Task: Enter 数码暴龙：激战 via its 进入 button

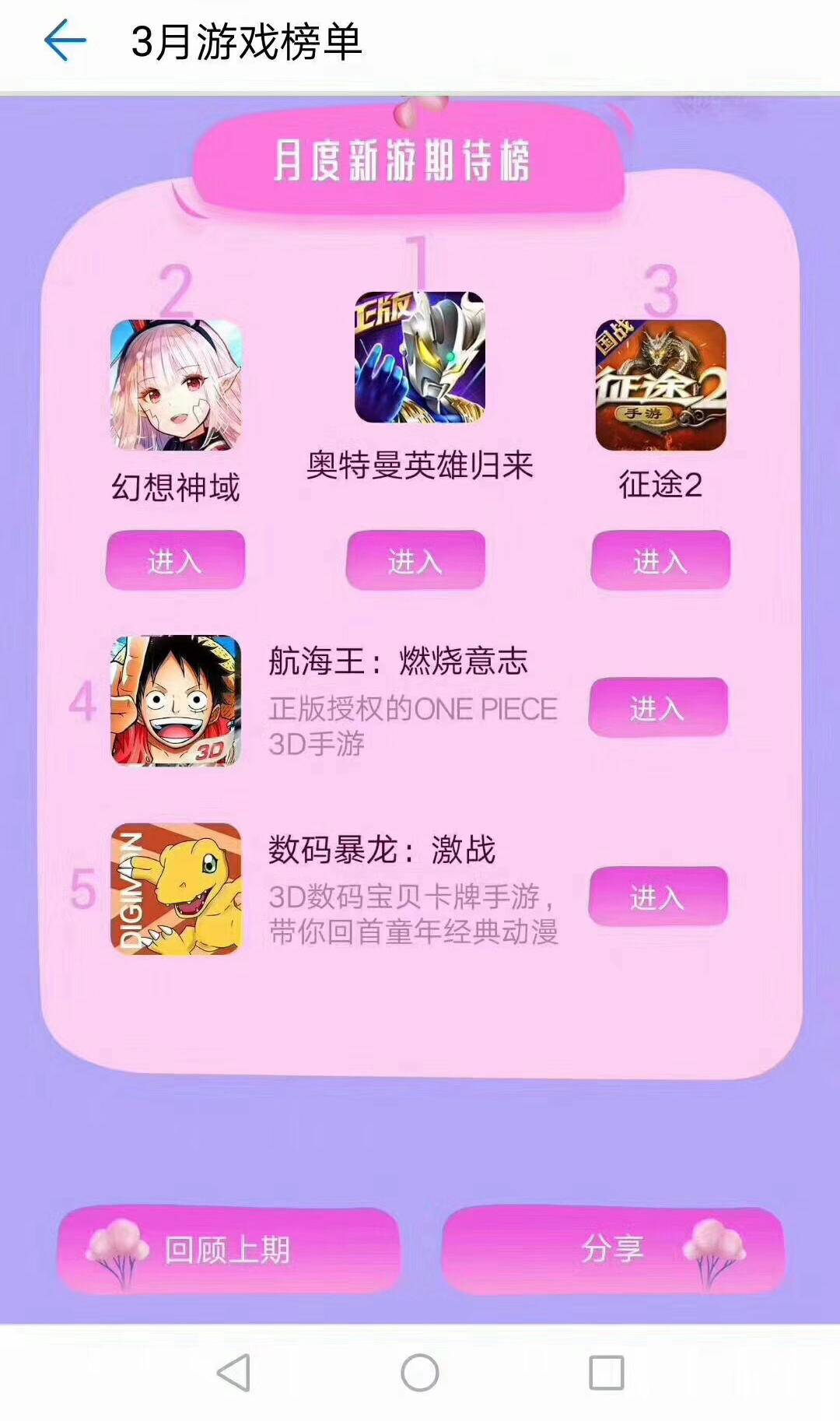Action: click(658, 896)
